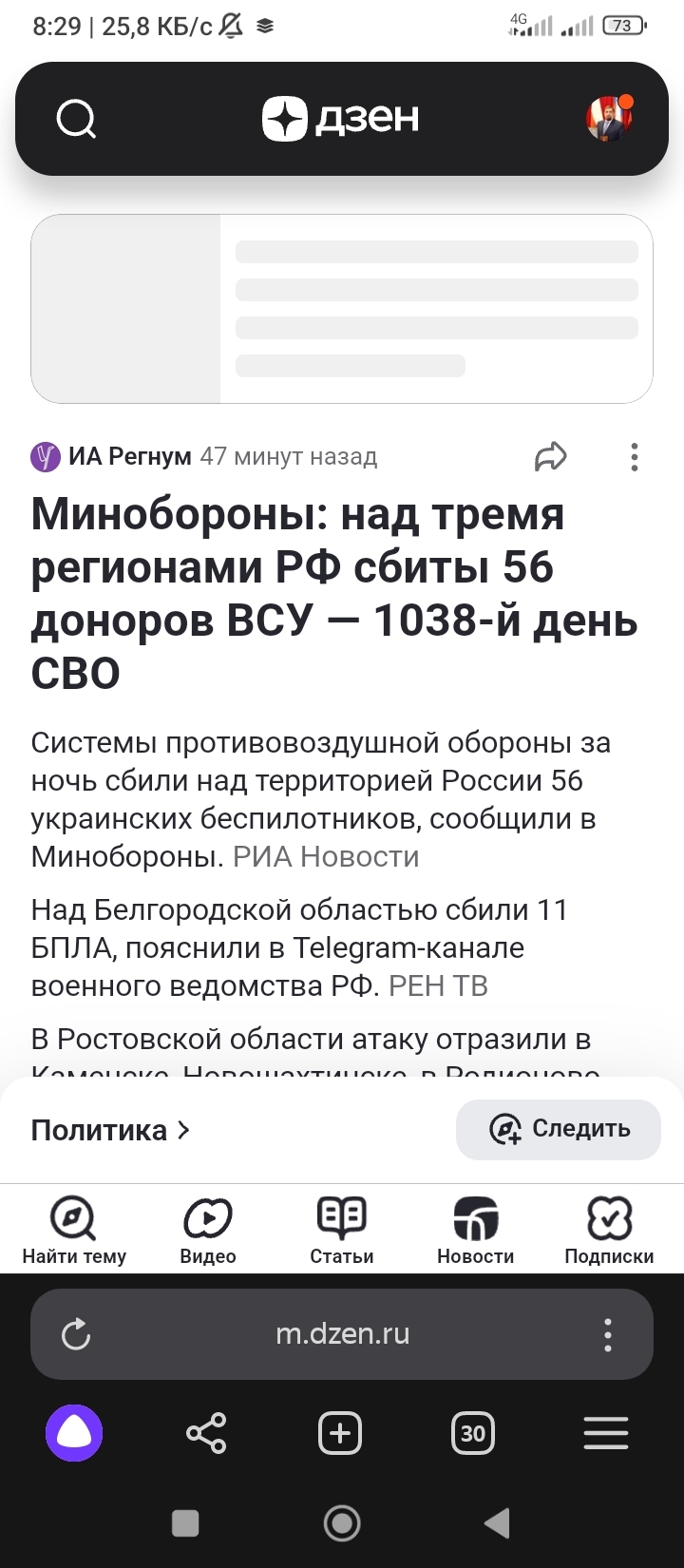Switch to the Подписки tab
684x1568 pixels.
(609, 1231)
